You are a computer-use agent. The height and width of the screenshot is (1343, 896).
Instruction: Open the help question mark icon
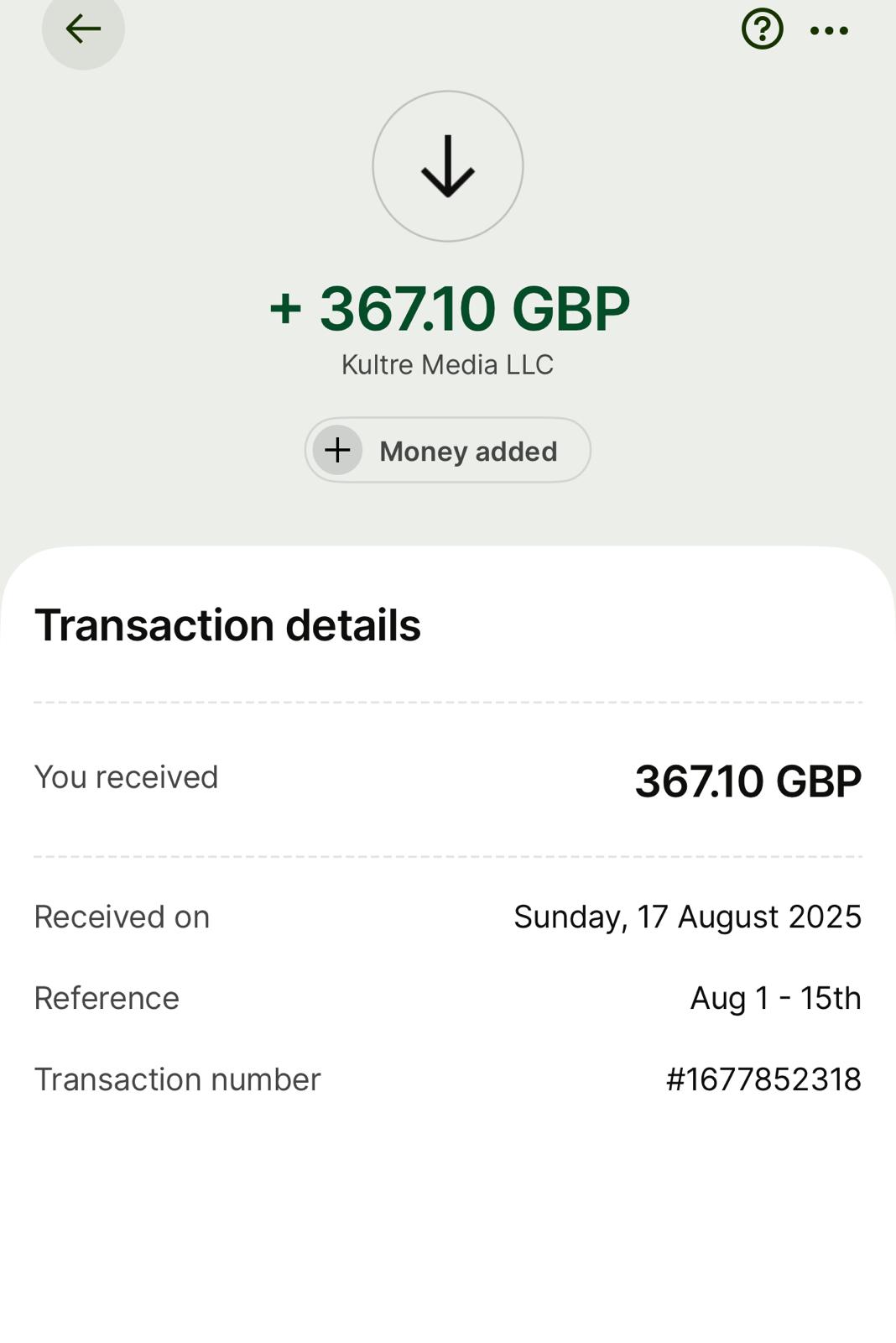click(762, 29)
